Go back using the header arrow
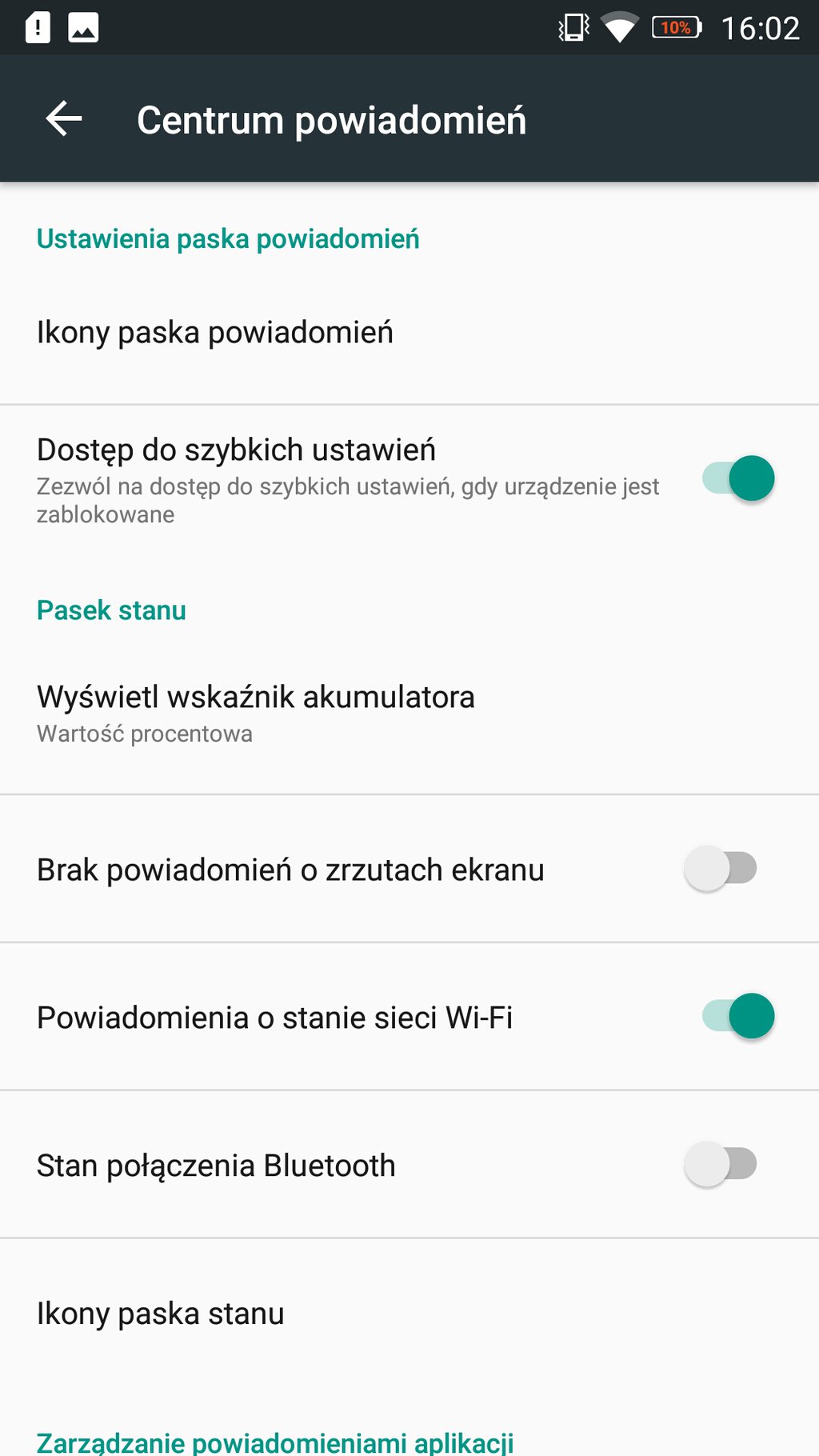 coord(64,119)
